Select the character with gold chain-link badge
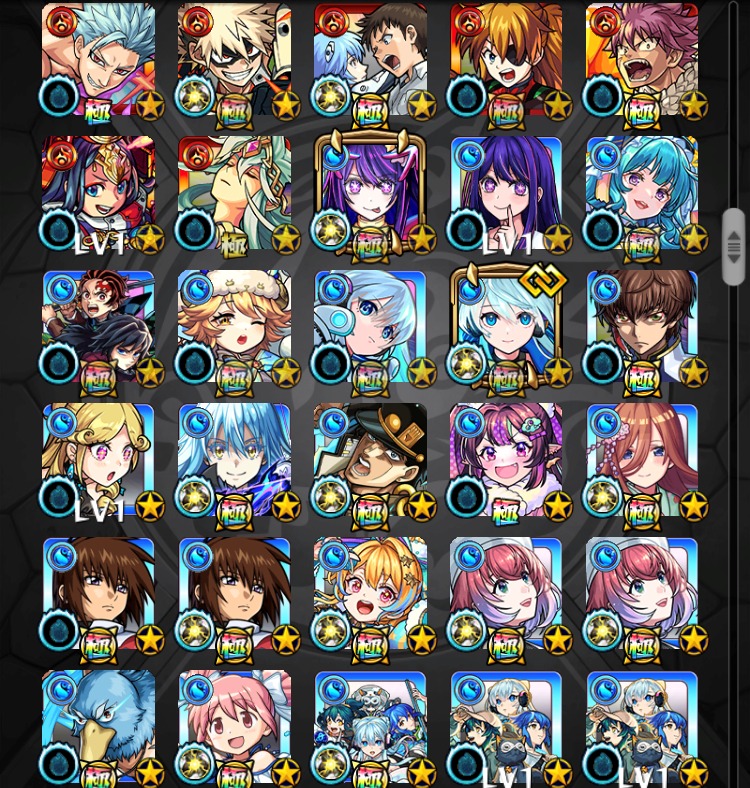 pyautogui.click(x=506, y=326)
